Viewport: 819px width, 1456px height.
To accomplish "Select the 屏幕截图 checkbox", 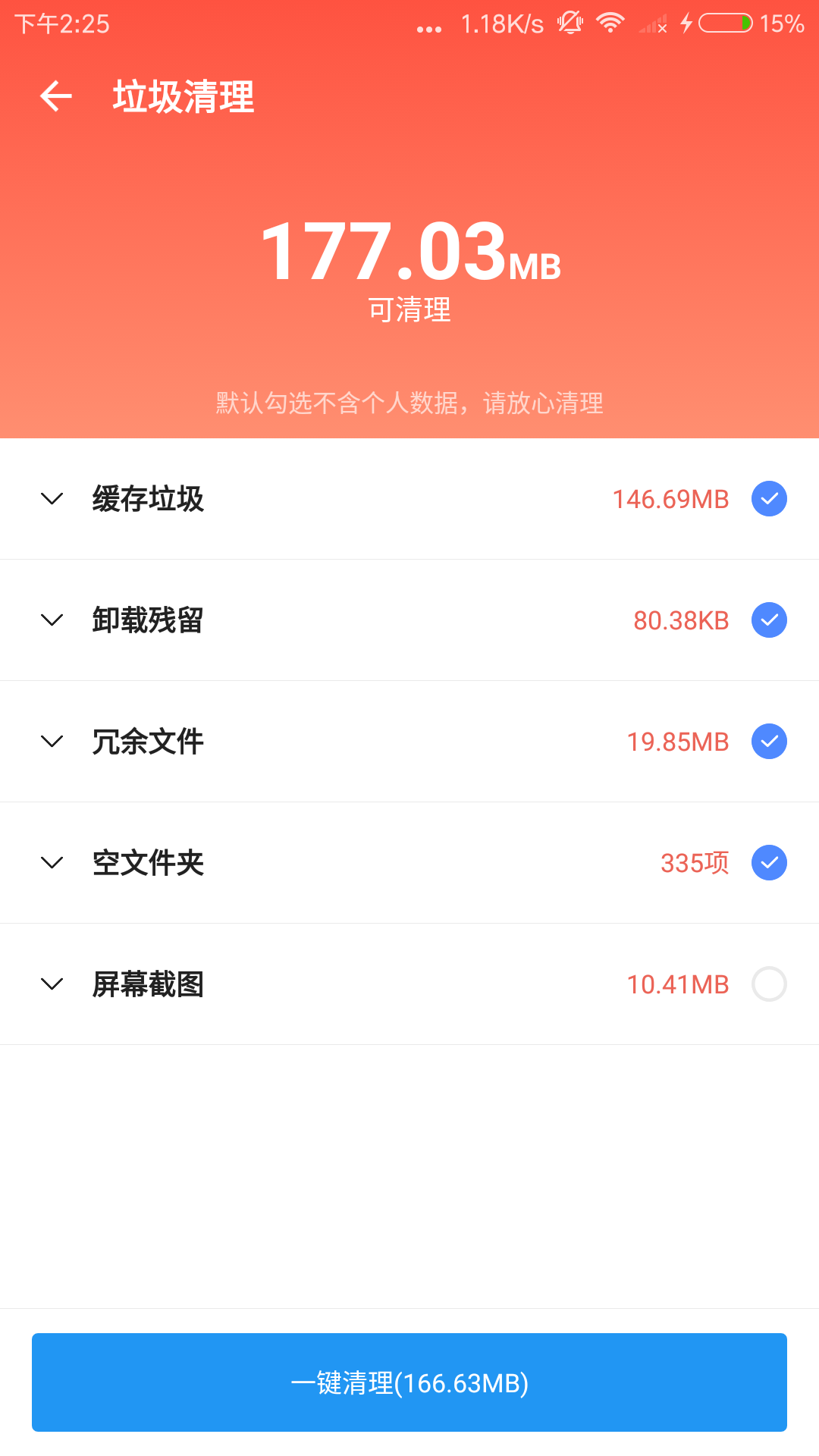I will point(769,984).
